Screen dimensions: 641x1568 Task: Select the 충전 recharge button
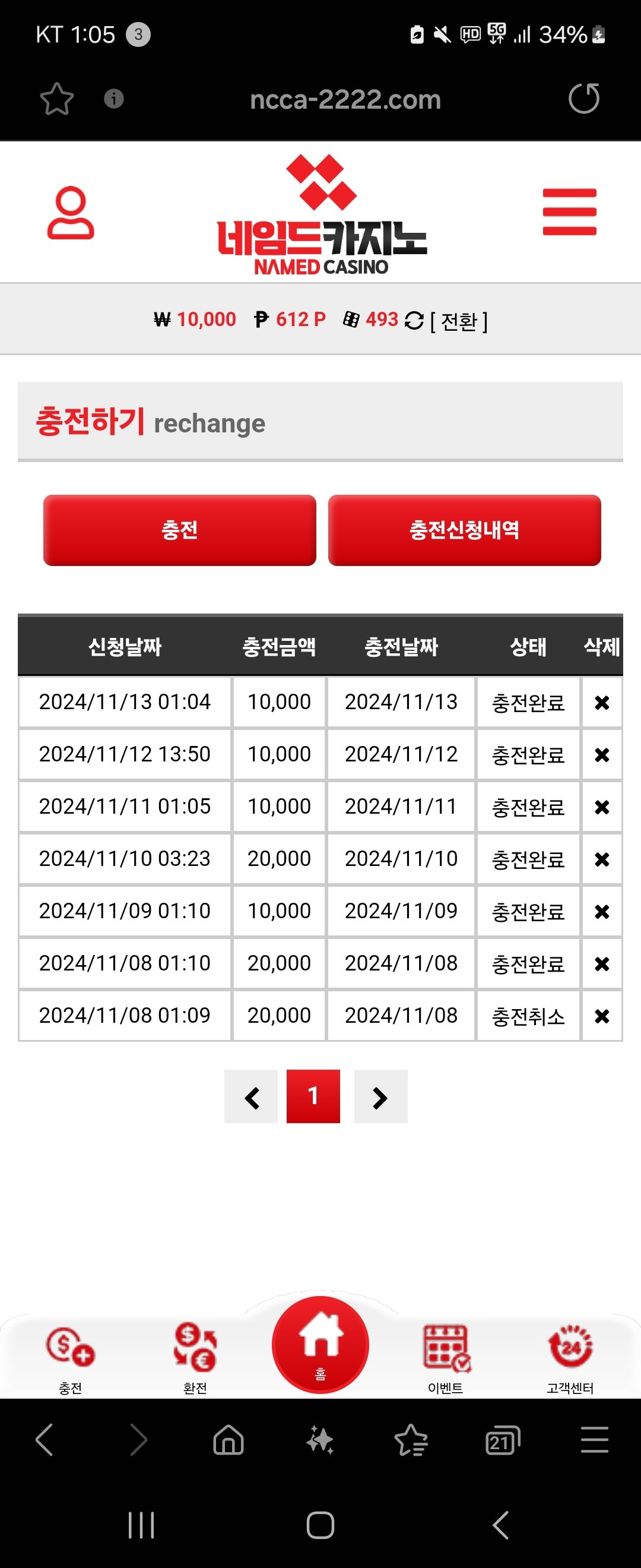[179, 530]
